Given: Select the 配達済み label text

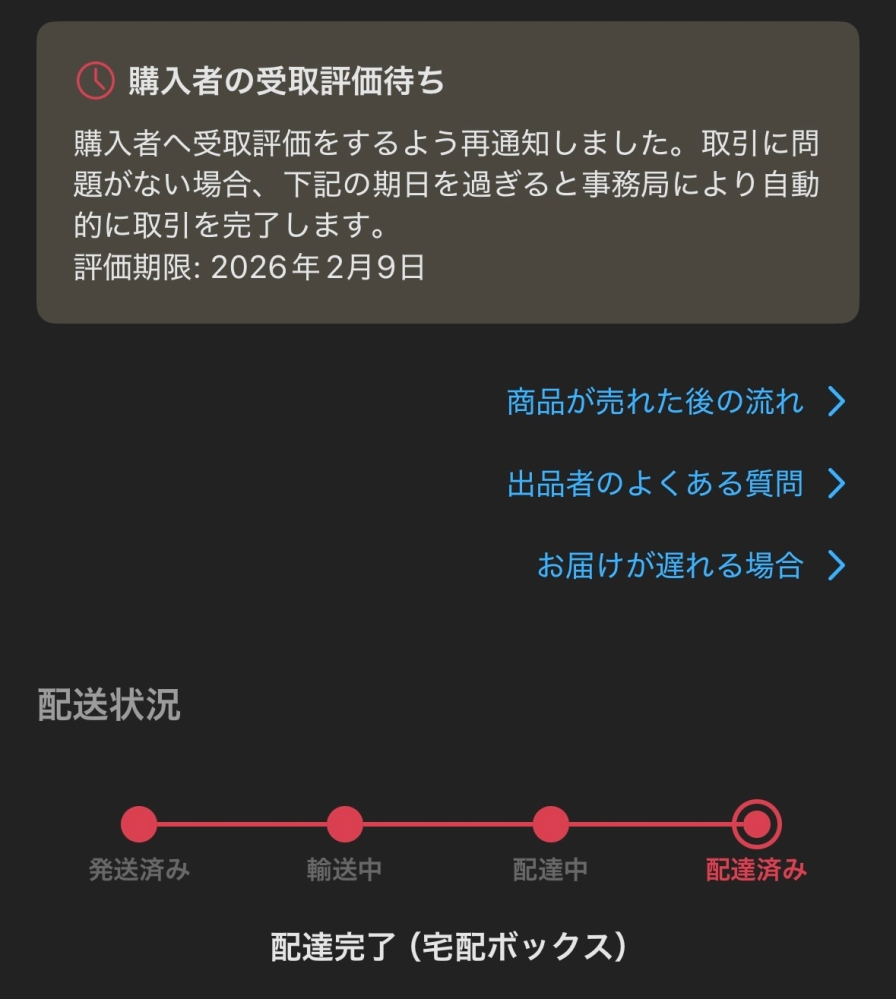Looking at the screenshot, I should [x=757, y=870].
